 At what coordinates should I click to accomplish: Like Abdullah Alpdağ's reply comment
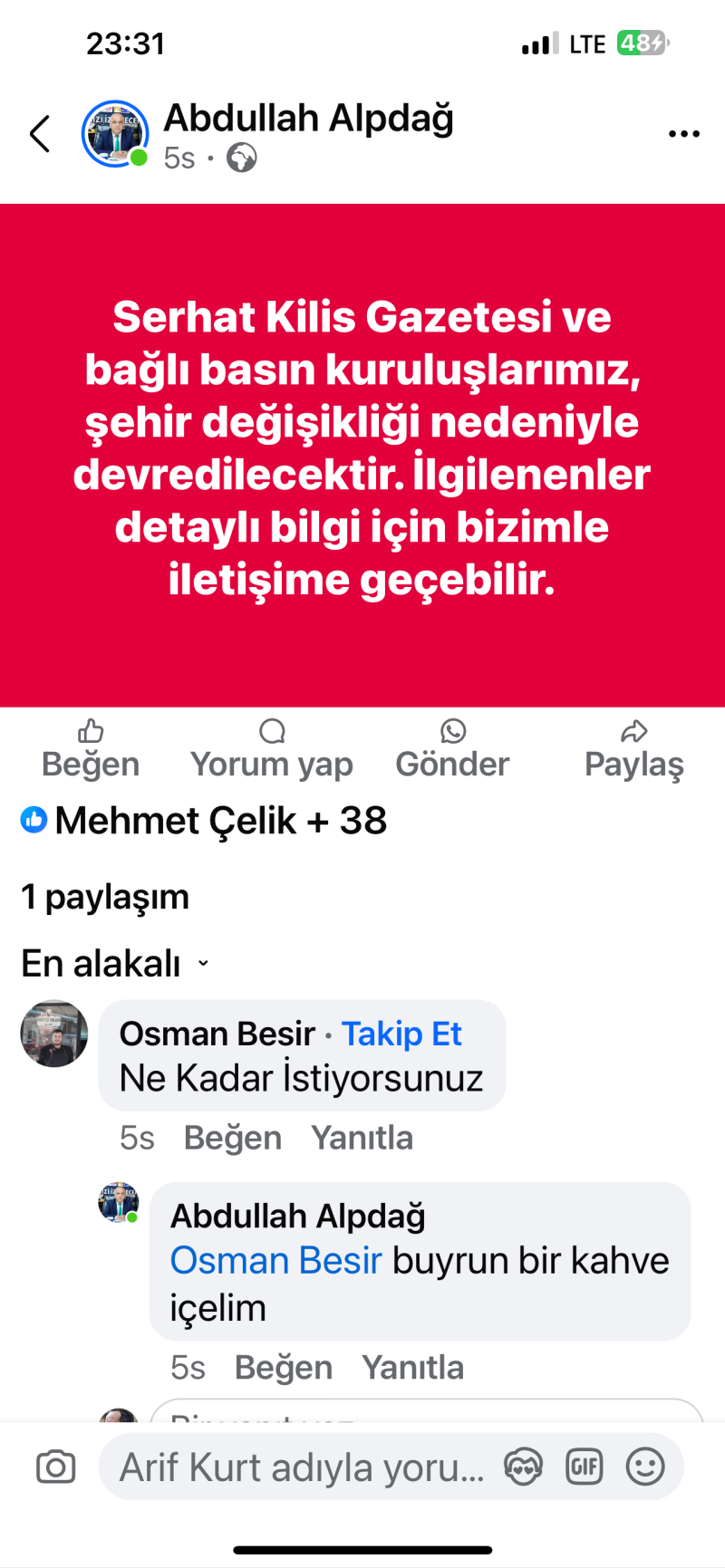[284, 1368]
